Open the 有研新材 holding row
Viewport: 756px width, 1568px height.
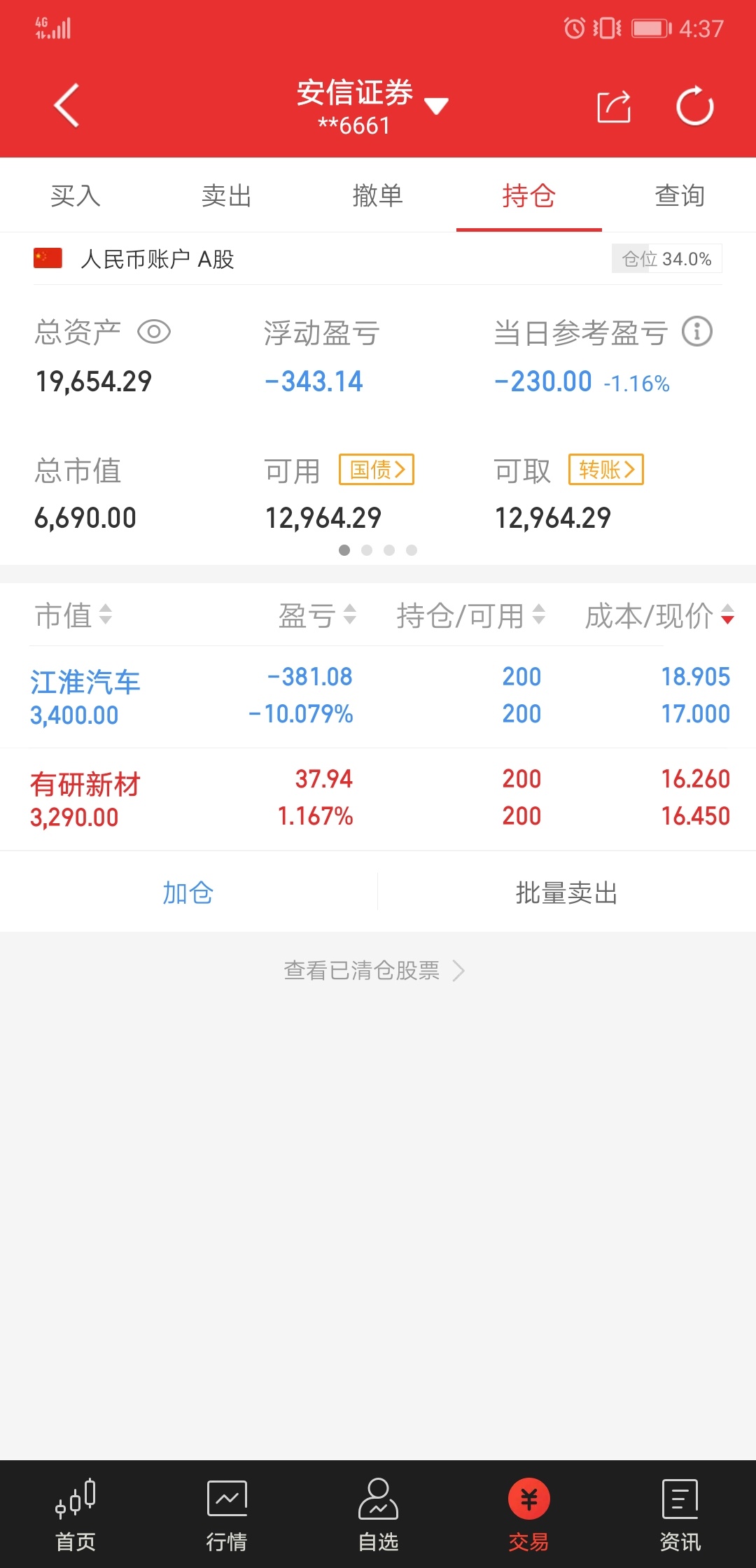click(x=378, y=799)
